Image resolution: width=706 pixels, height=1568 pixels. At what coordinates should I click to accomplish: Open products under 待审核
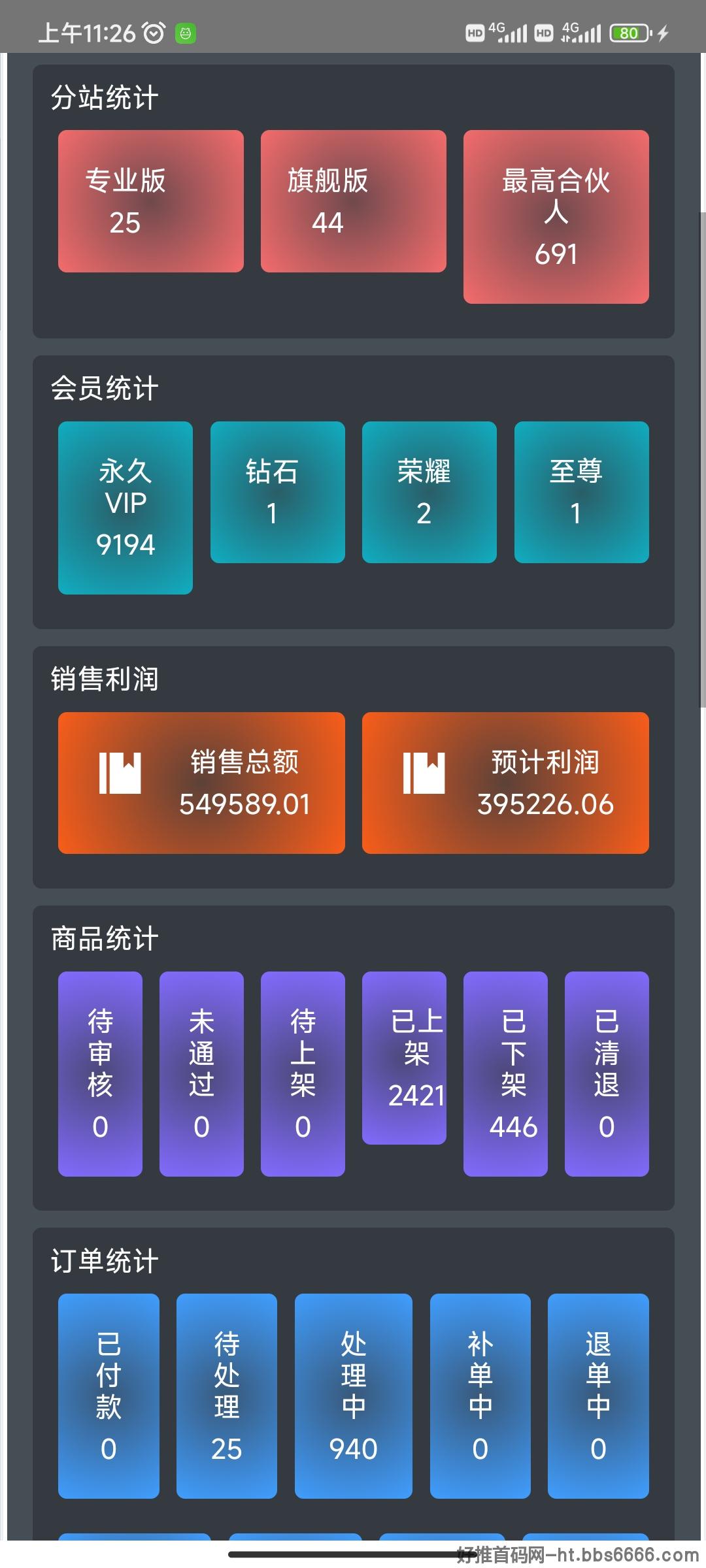100,1074
